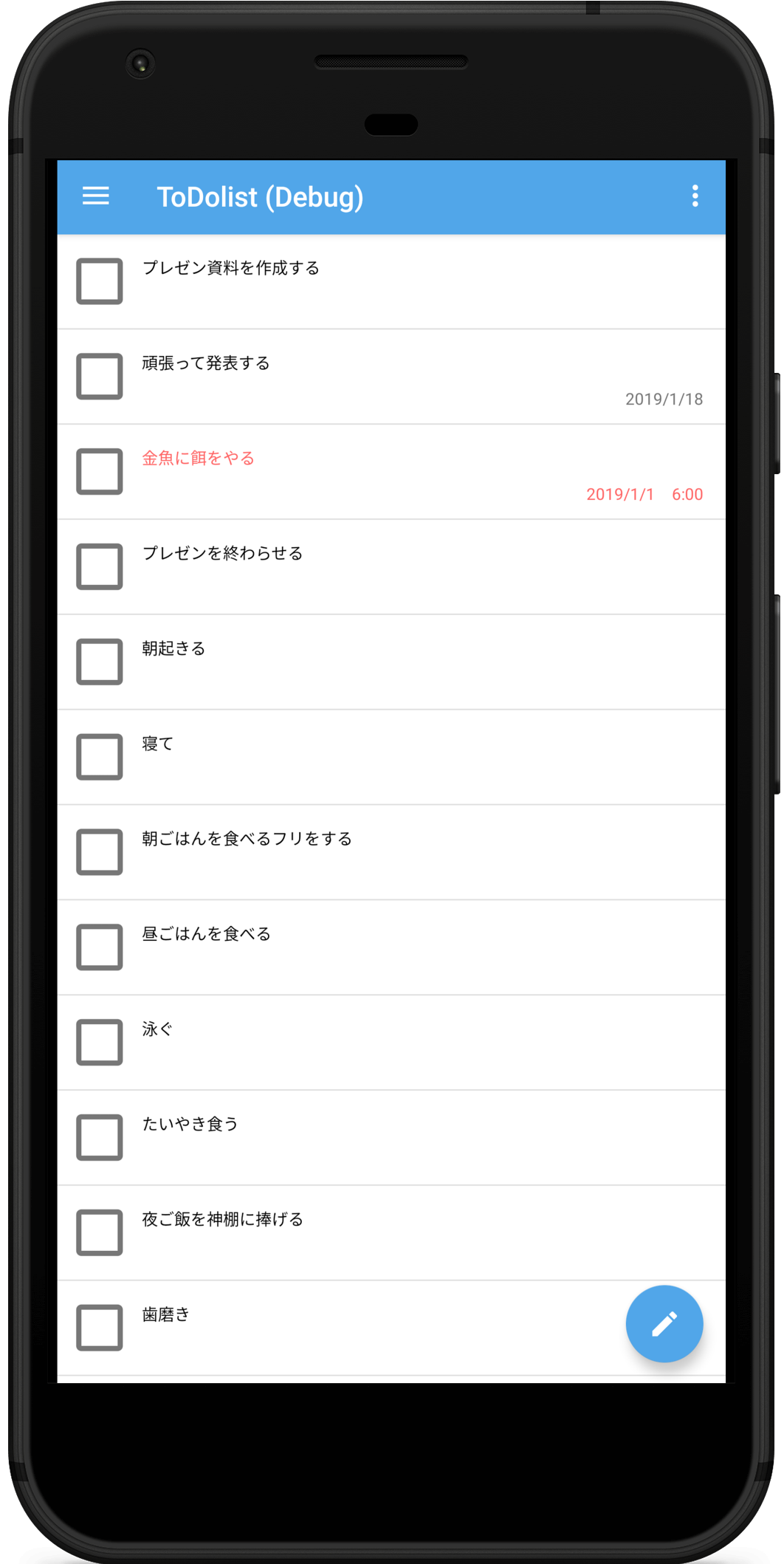The height and width of the screenshot is (1564, 784).
Task: Mark 金魚に餌をやる as done
Action: coord(100,472)
